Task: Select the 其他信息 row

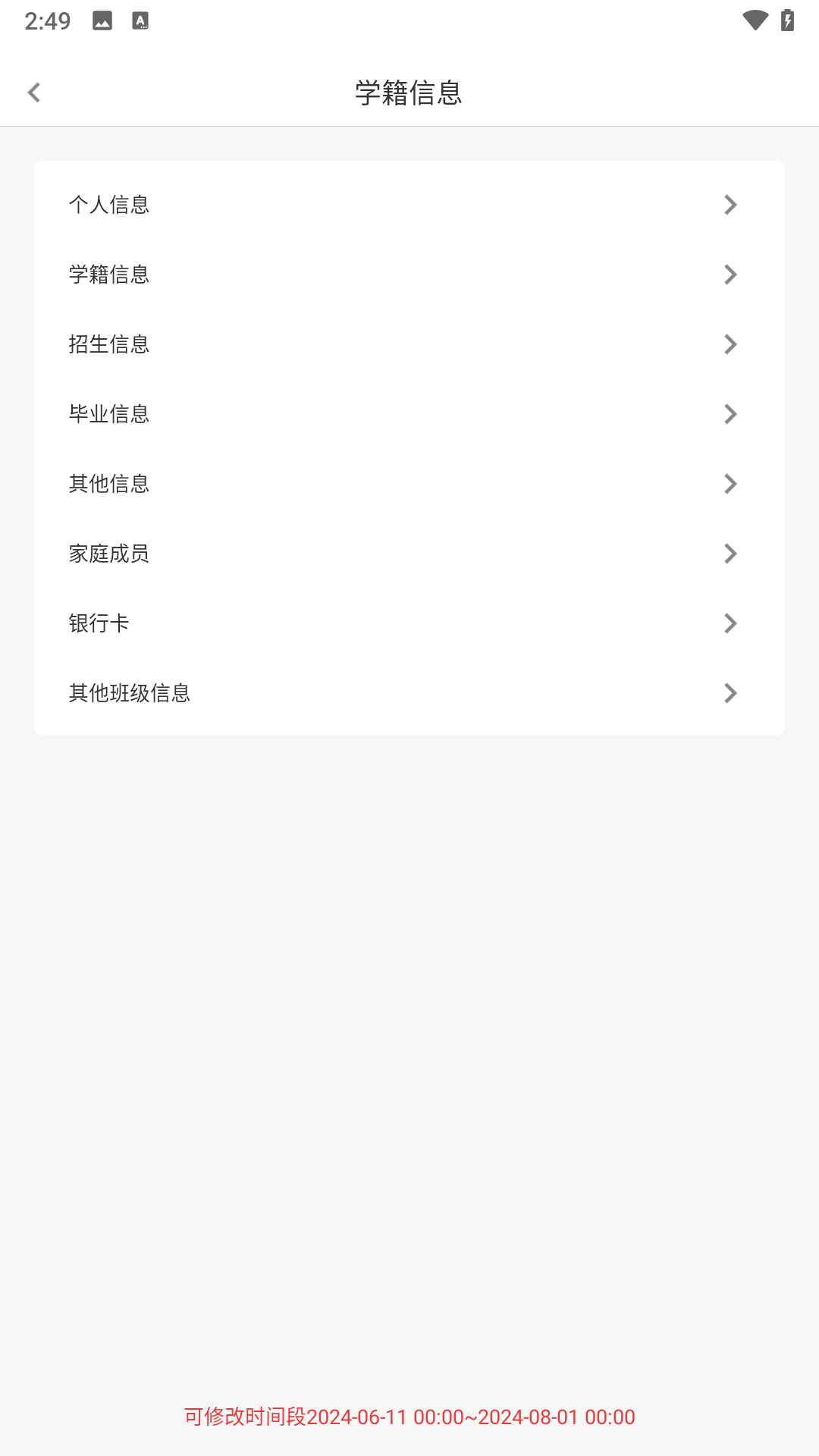Action: coord(409,484)
